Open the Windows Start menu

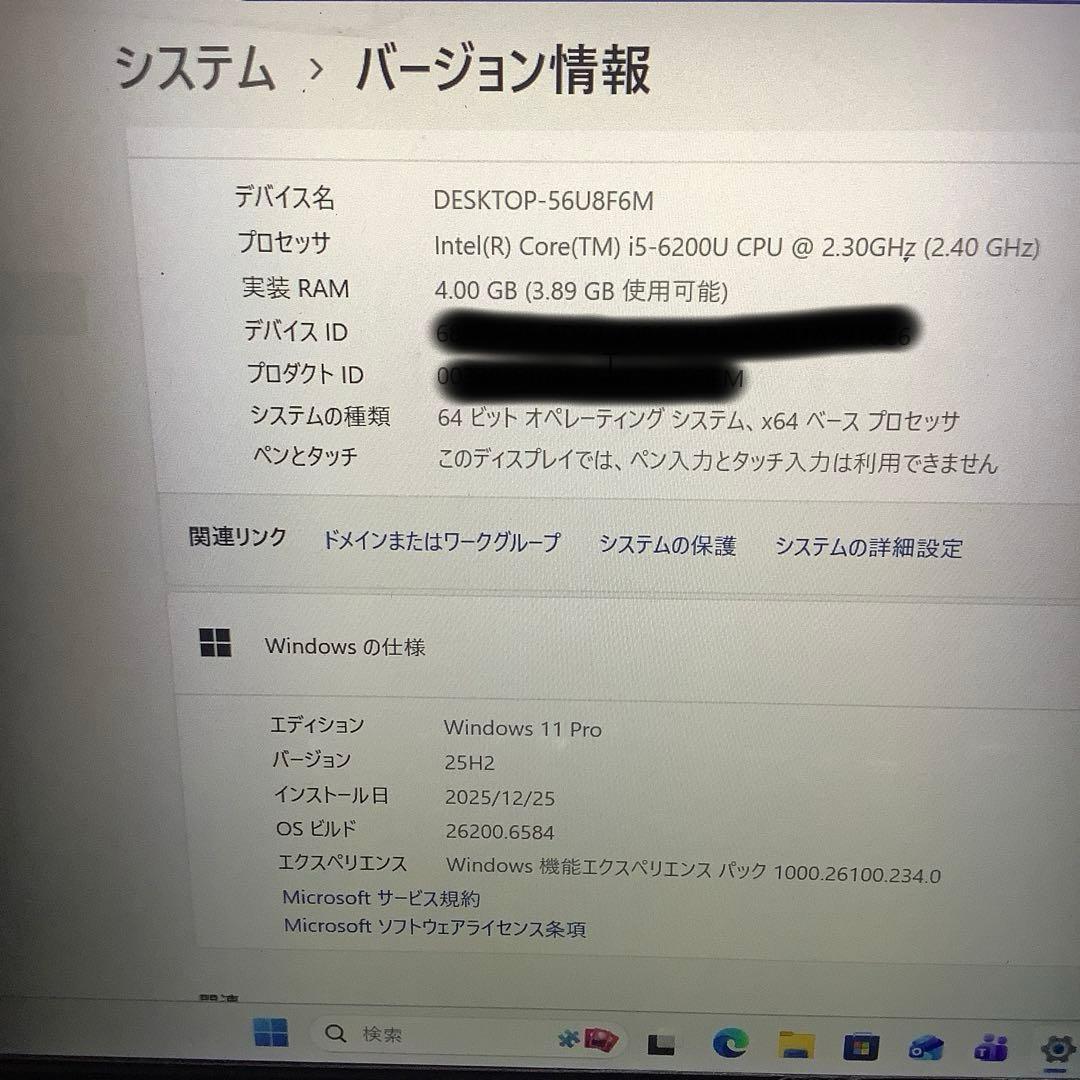(271, 1034)
